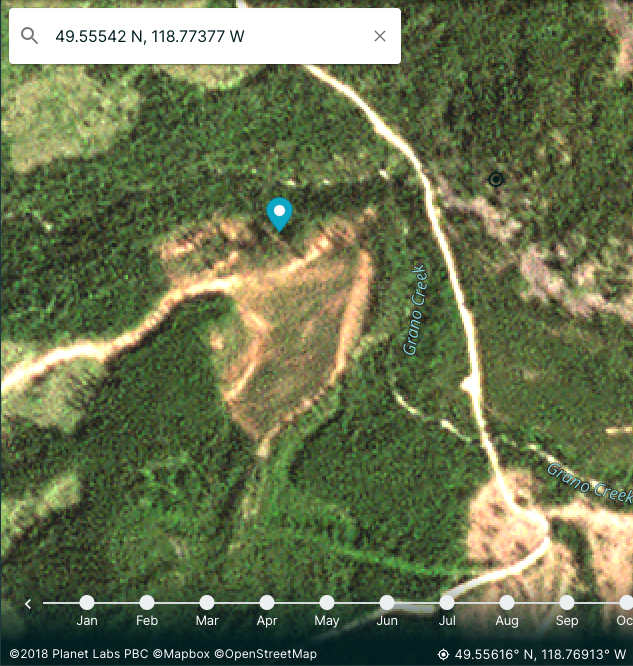Select the Feb timeline marker
Screen dimensions: 633x666
[x=147, y=603]
